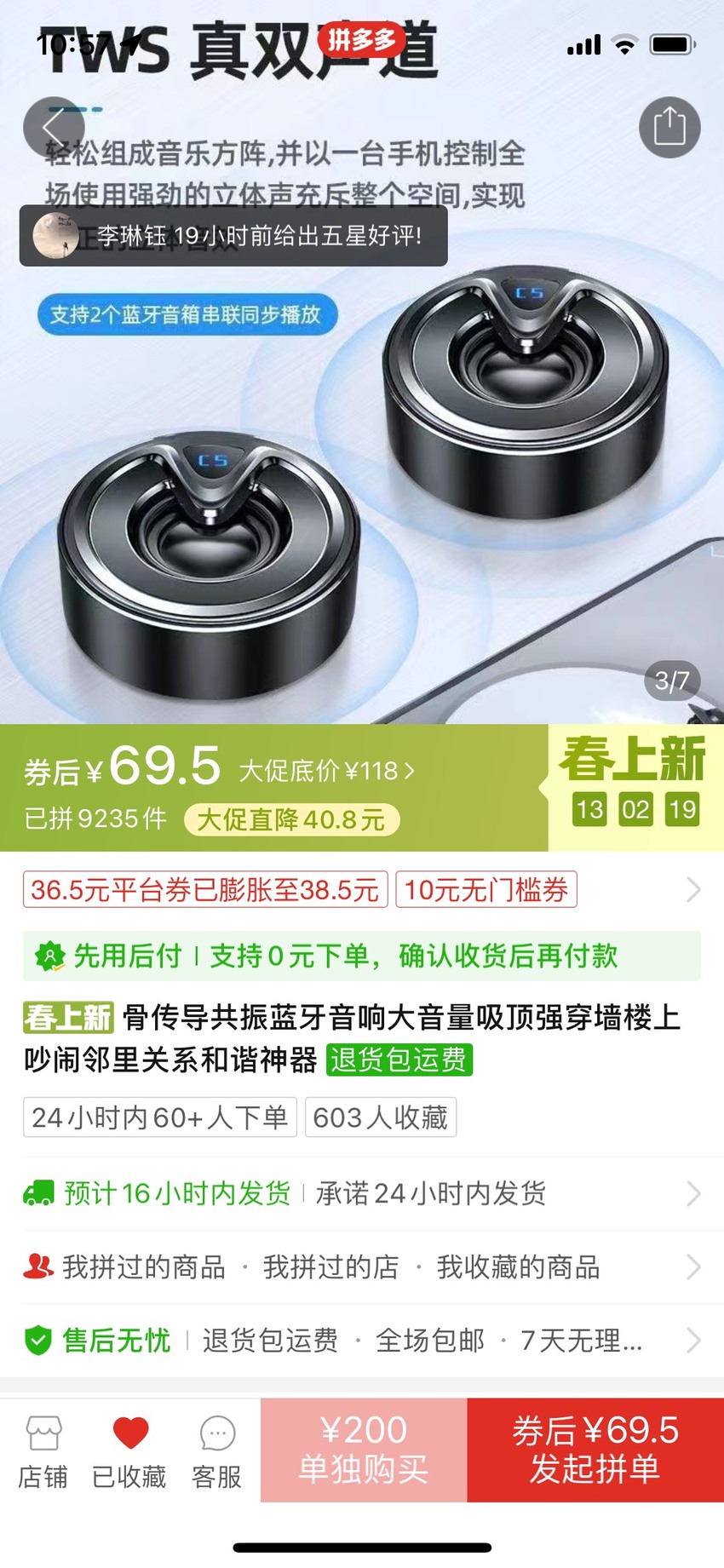Choose ¥200 单独购买
The image size is (724, 1568).
364,1450
